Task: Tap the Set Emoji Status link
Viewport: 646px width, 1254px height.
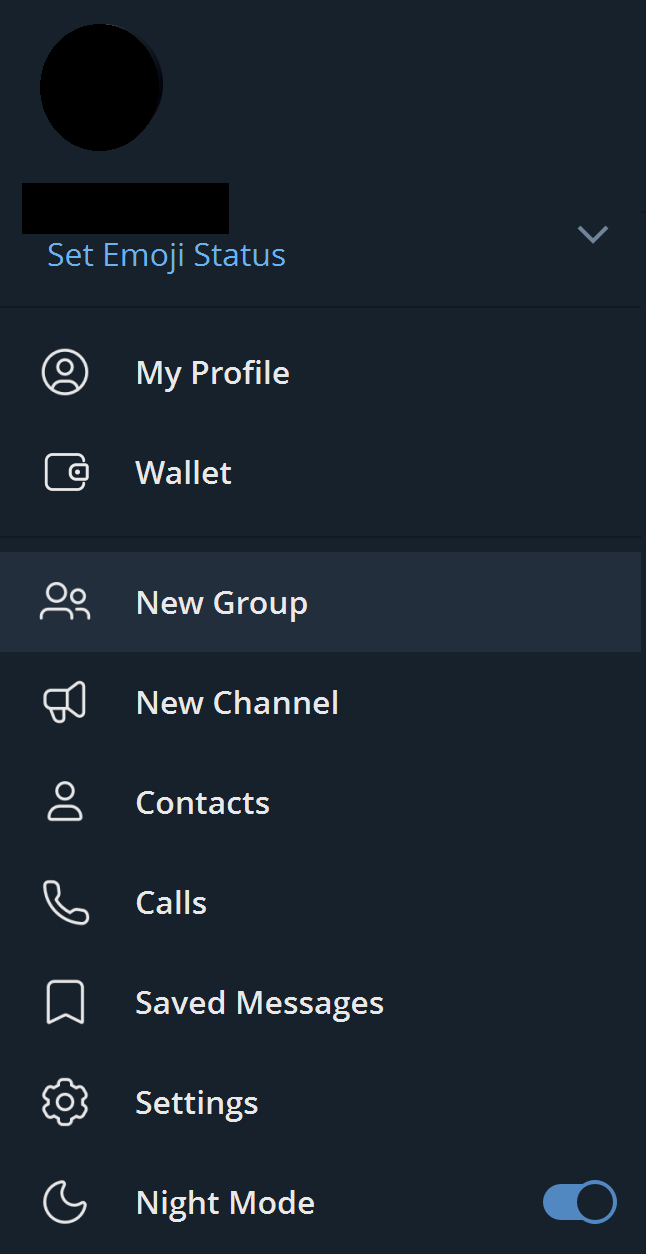Action: tap(166, 255)
